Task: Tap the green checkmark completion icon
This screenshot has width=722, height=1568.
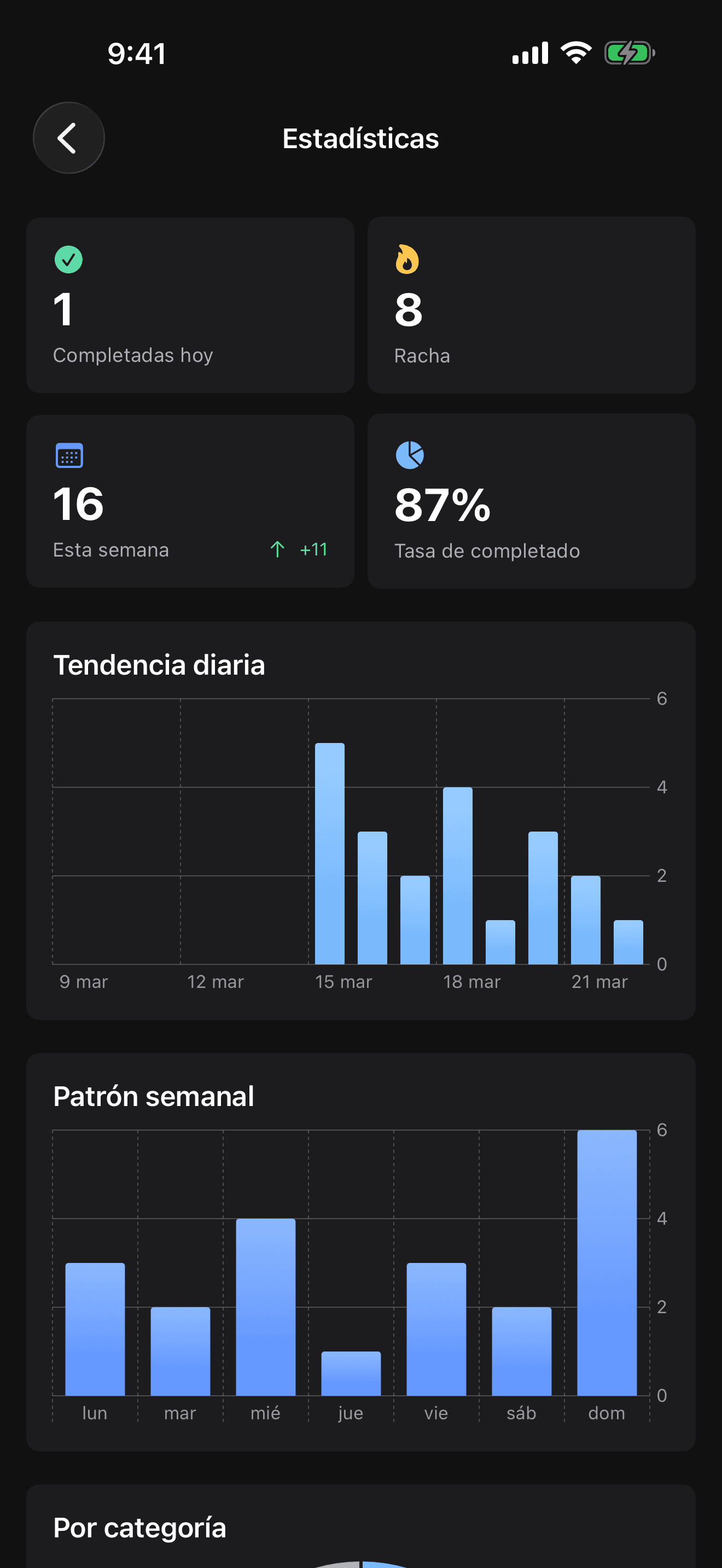Action: (69, 259)
